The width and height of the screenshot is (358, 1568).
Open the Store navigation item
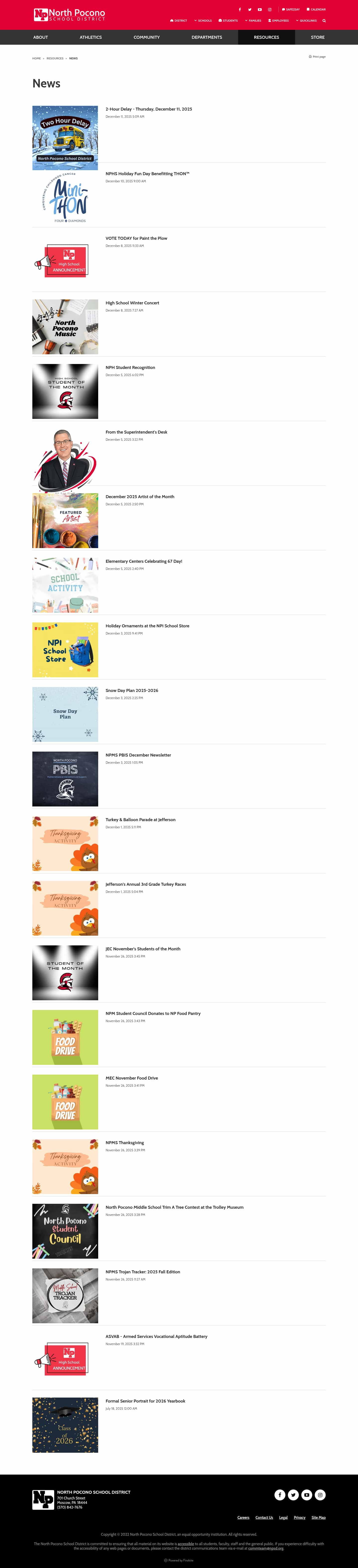click(x=317, y=37)
